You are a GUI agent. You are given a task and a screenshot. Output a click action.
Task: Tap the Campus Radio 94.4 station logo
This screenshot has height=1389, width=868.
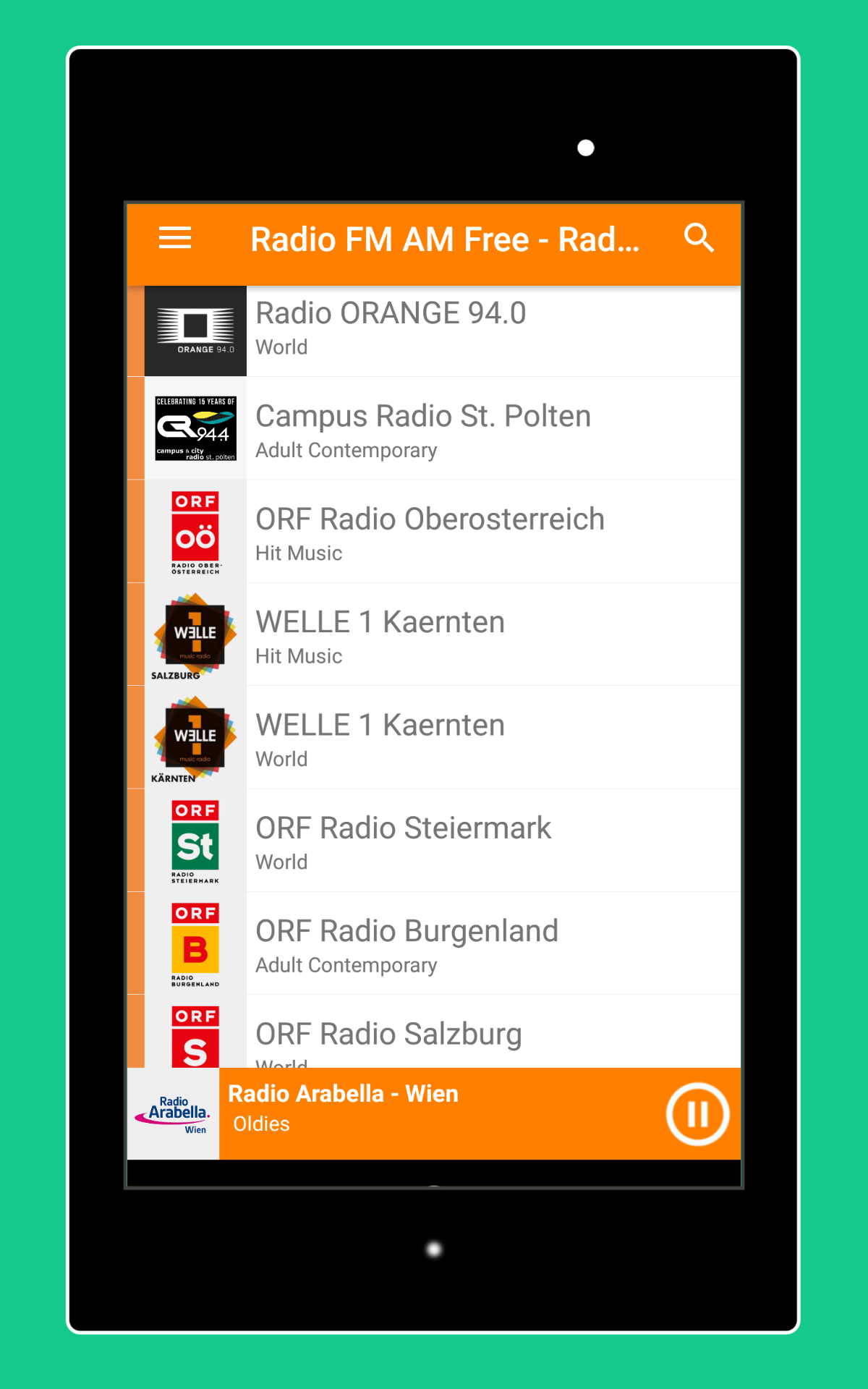pyautogui.click(x=195, y=427)
